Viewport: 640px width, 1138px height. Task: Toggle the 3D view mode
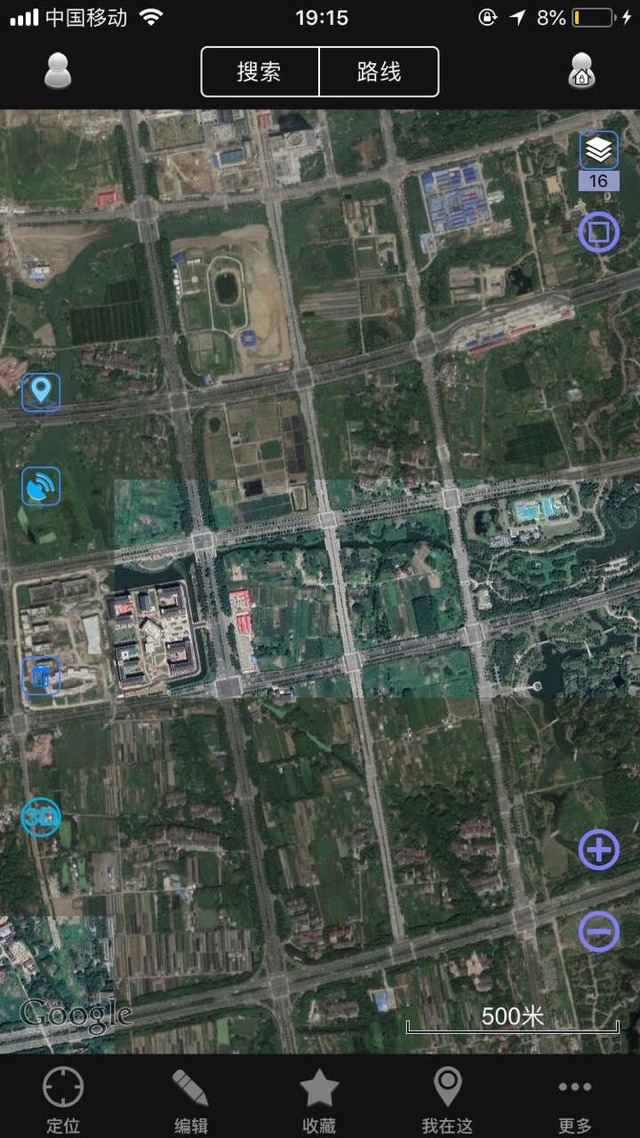click(x=41, y=817)
